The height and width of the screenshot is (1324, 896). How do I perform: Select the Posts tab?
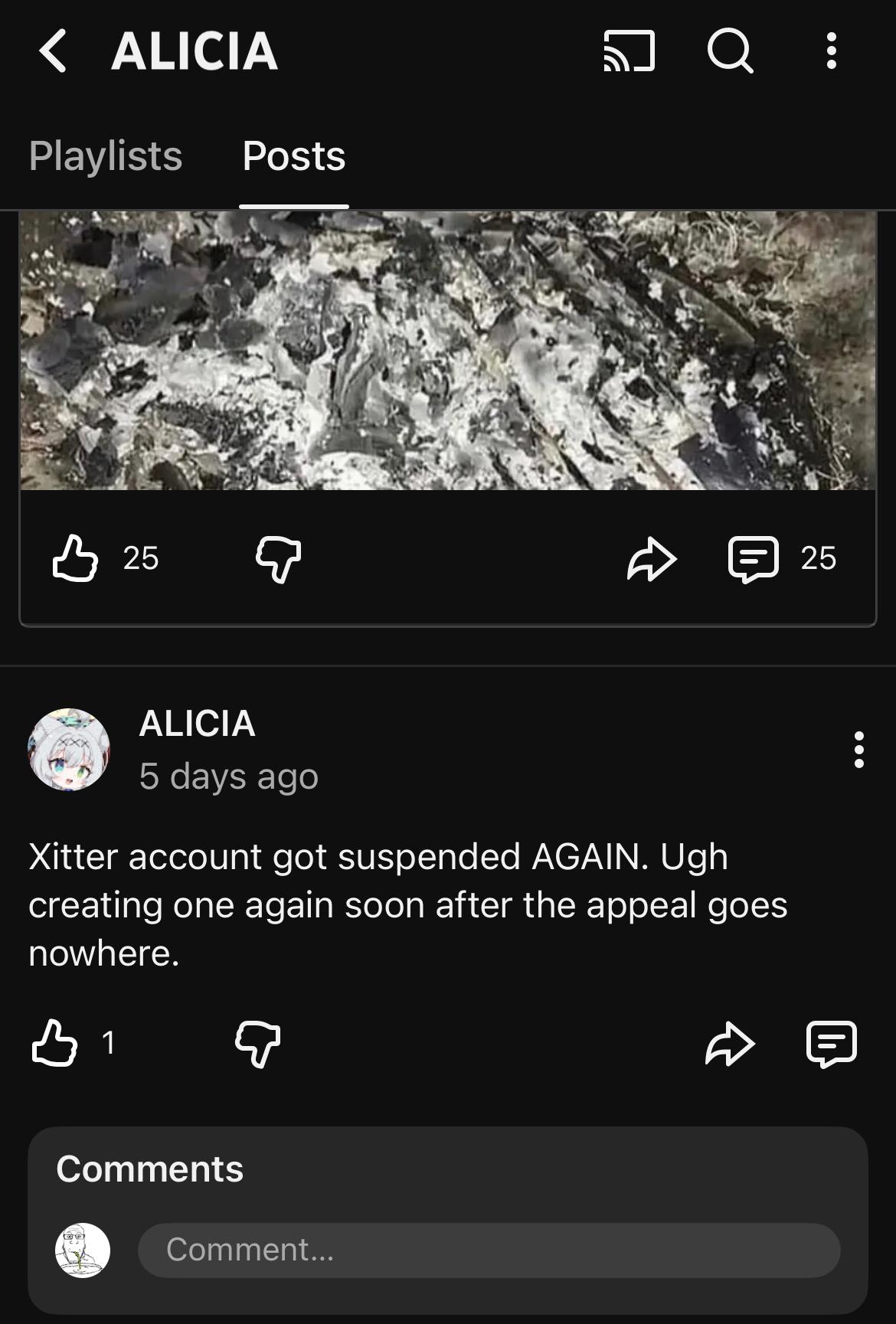(x=293, y=156)
